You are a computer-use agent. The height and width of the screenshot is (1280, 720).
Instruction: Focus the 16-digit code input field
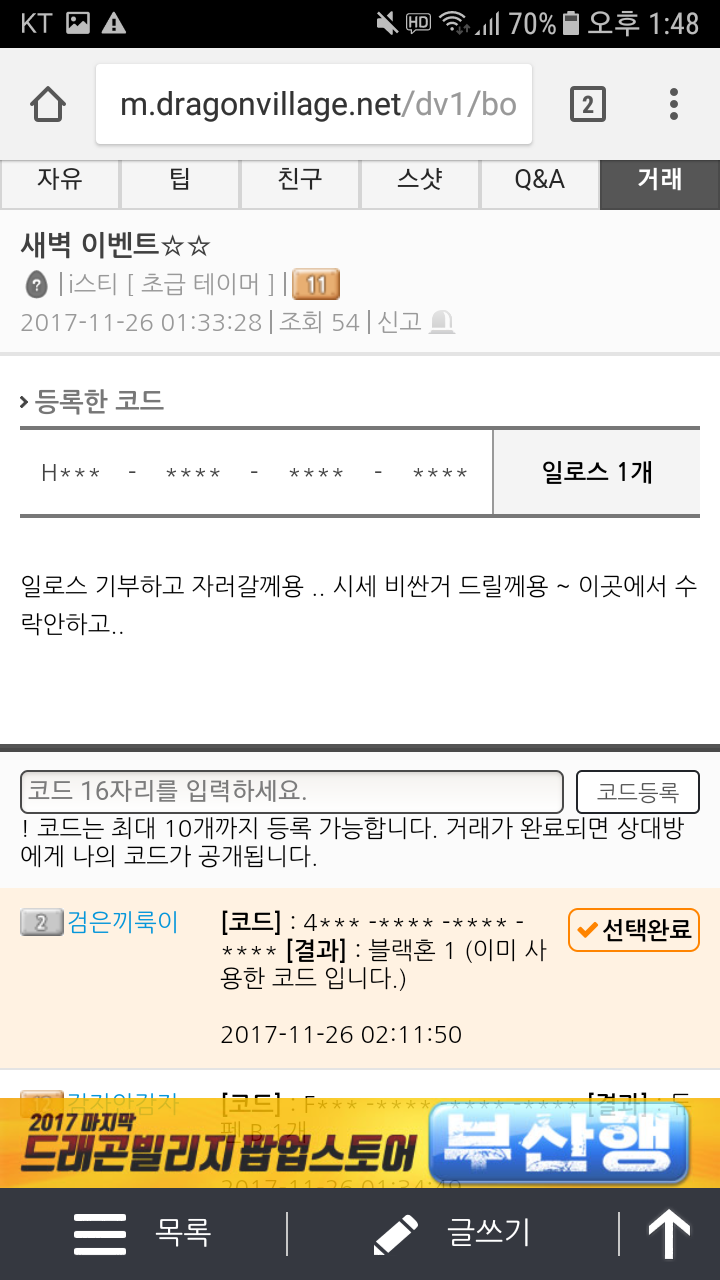coord(291,792)
